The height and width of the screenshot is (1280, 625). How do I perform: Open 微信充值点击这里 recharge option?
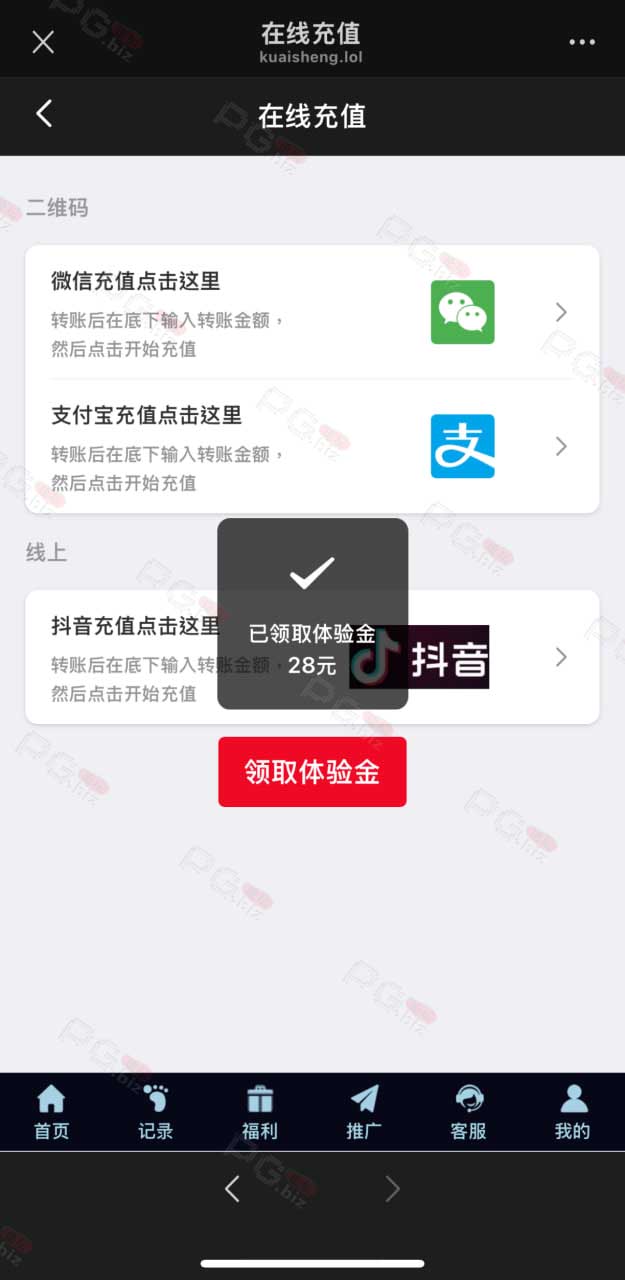[312, 312]
